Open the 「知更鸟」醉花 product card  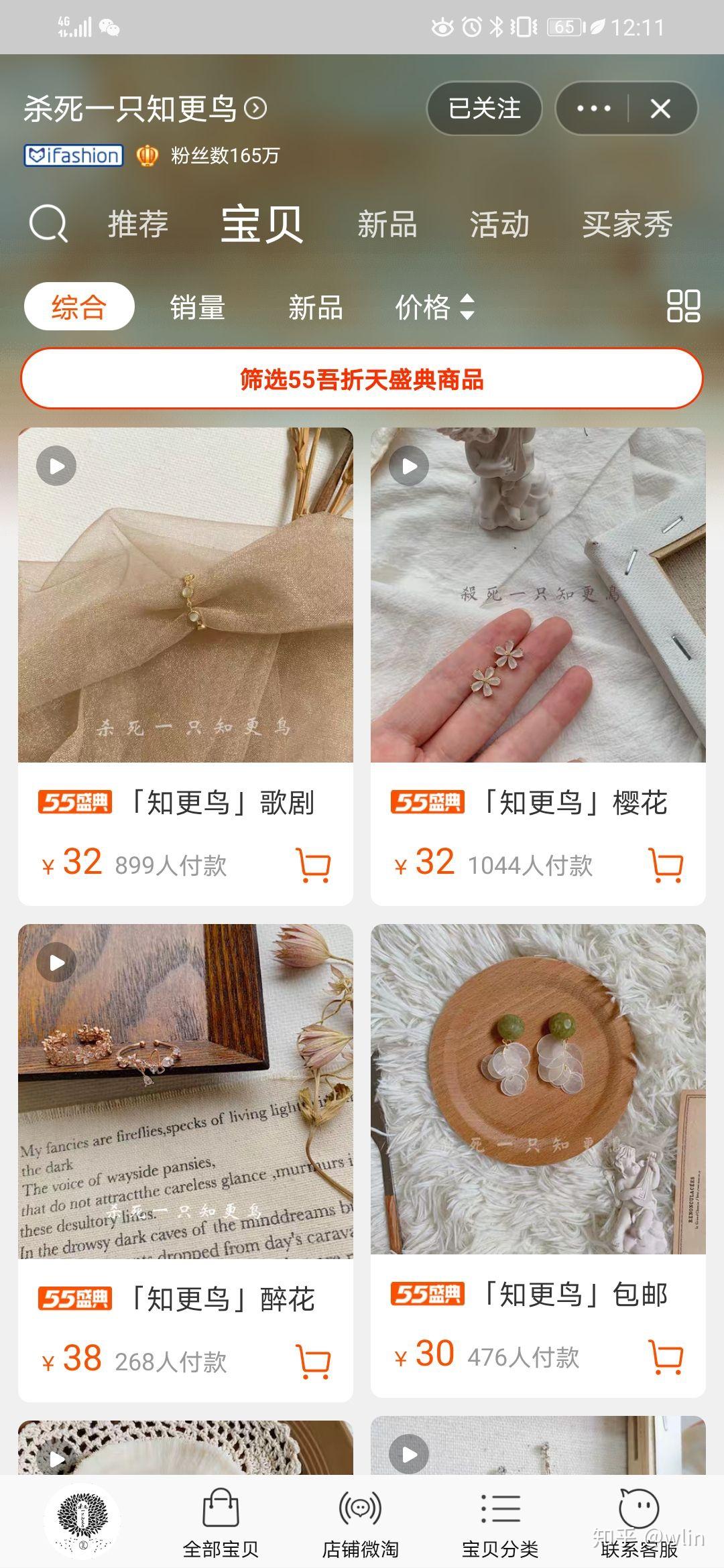[x=186, y=1092]
